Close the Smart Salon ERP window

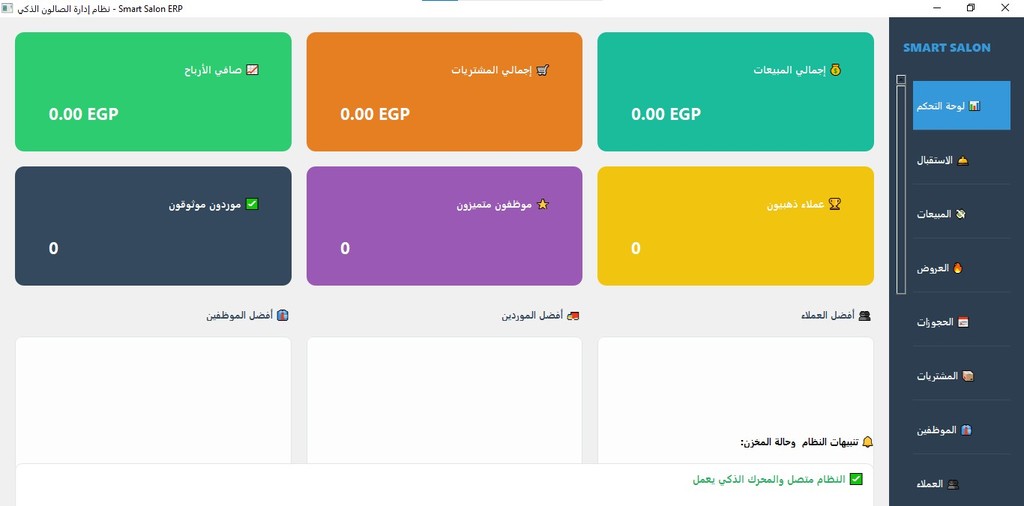pyautogui.click(x=1004, y=8)
